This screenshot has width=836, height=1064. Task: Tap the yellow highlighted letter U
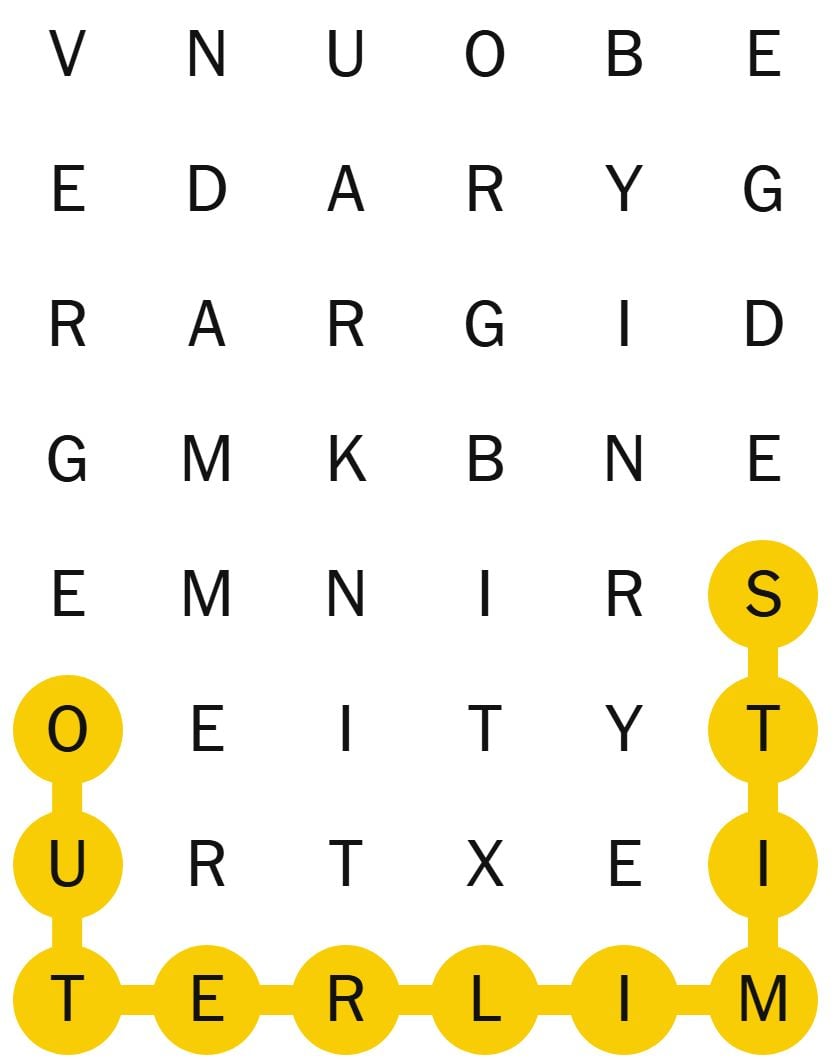tap(67, 865)
